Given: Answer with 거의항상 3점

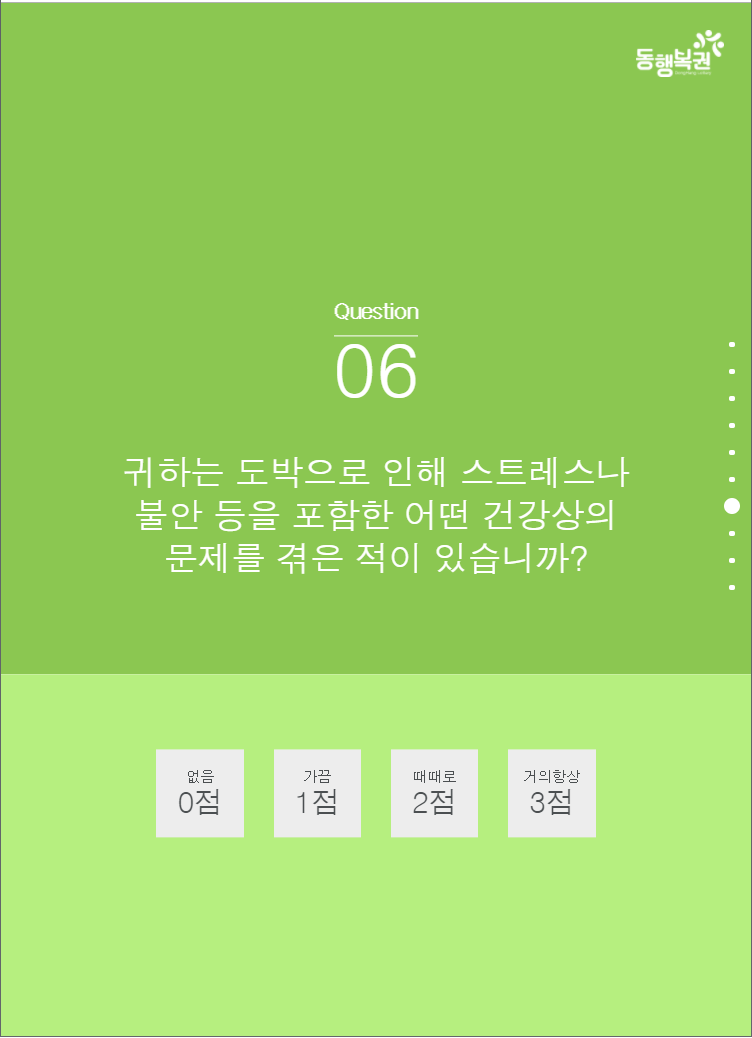Looking at the screenshot, I should tap(551, 793).
